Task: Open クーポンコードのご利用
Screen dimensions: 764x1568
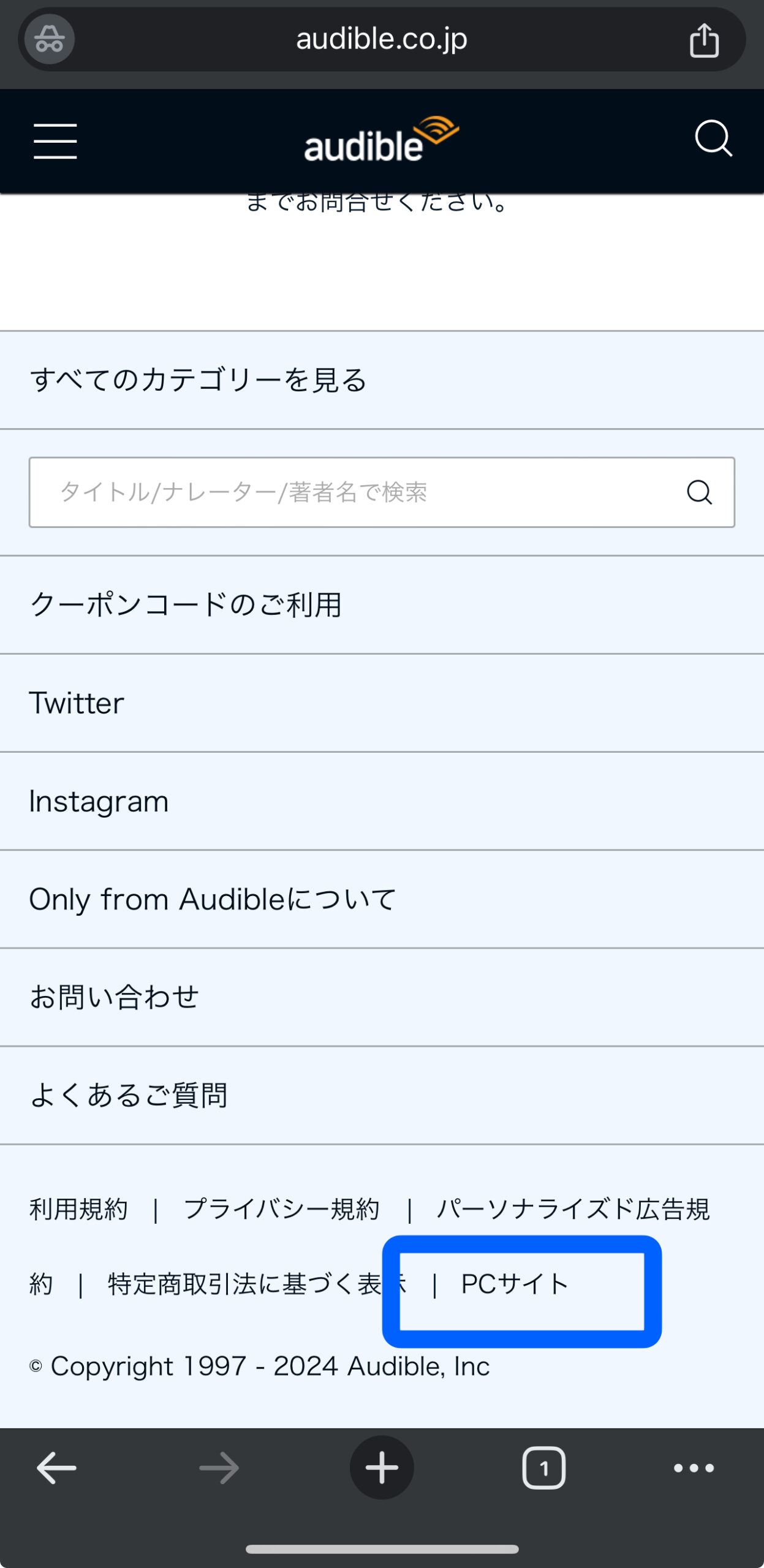Action: 382,605
